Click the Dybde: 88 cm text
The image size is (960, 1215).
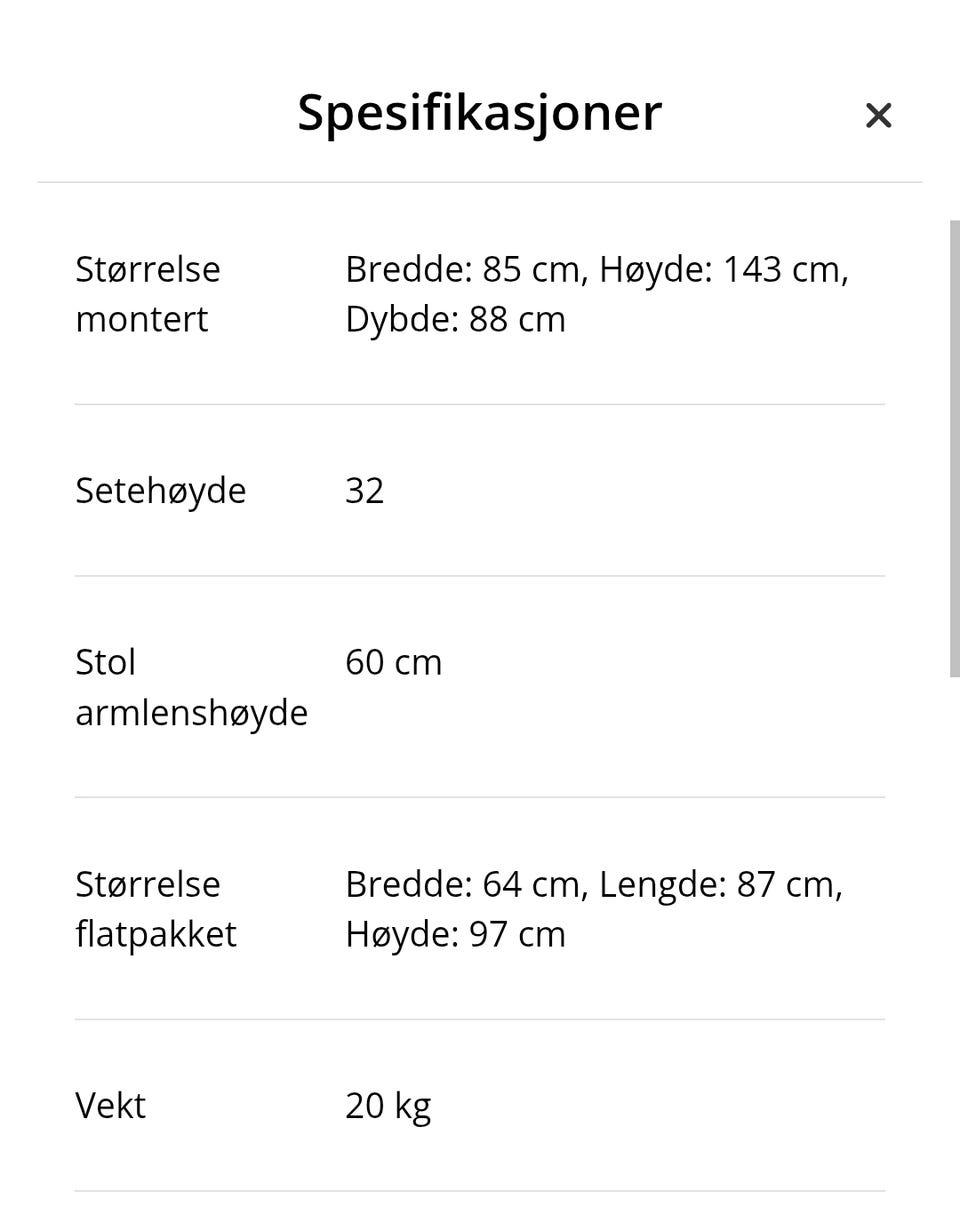click(455, 318)
